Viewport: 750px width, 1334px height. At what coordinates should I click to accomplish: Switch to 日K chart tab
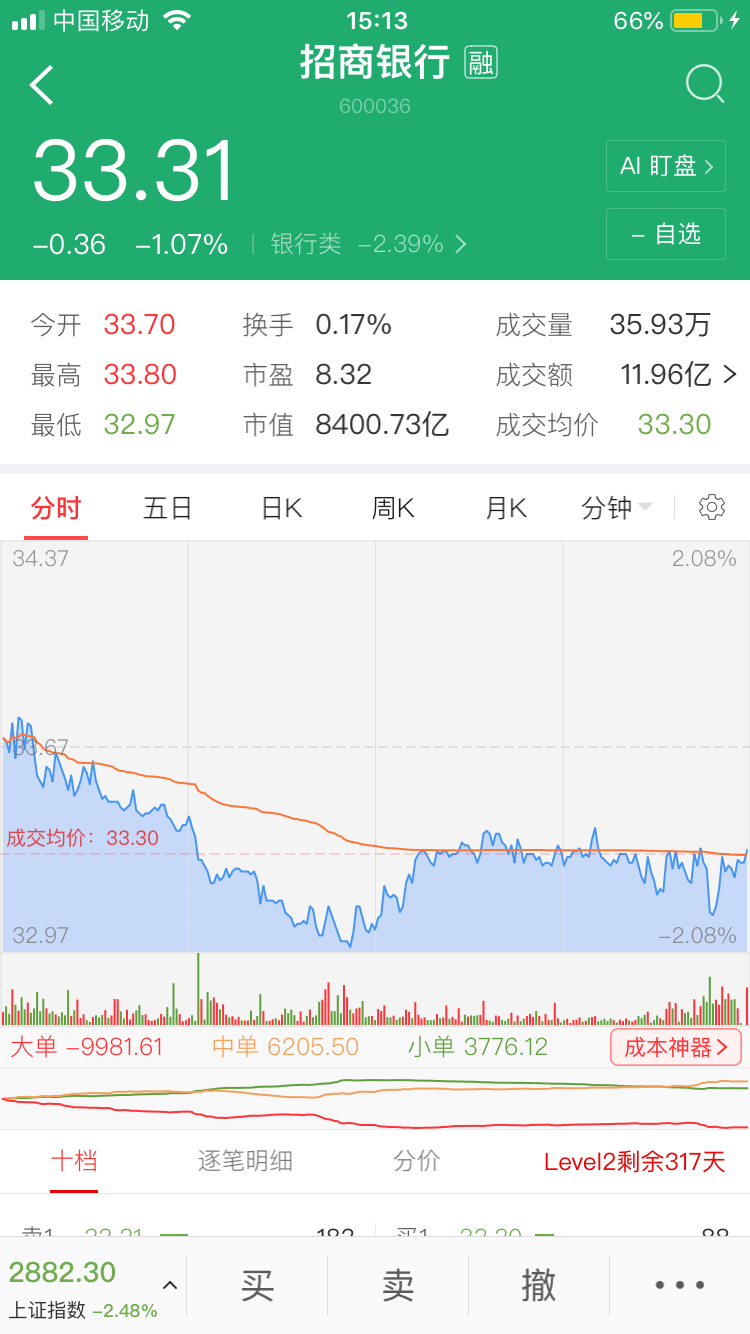281,508
